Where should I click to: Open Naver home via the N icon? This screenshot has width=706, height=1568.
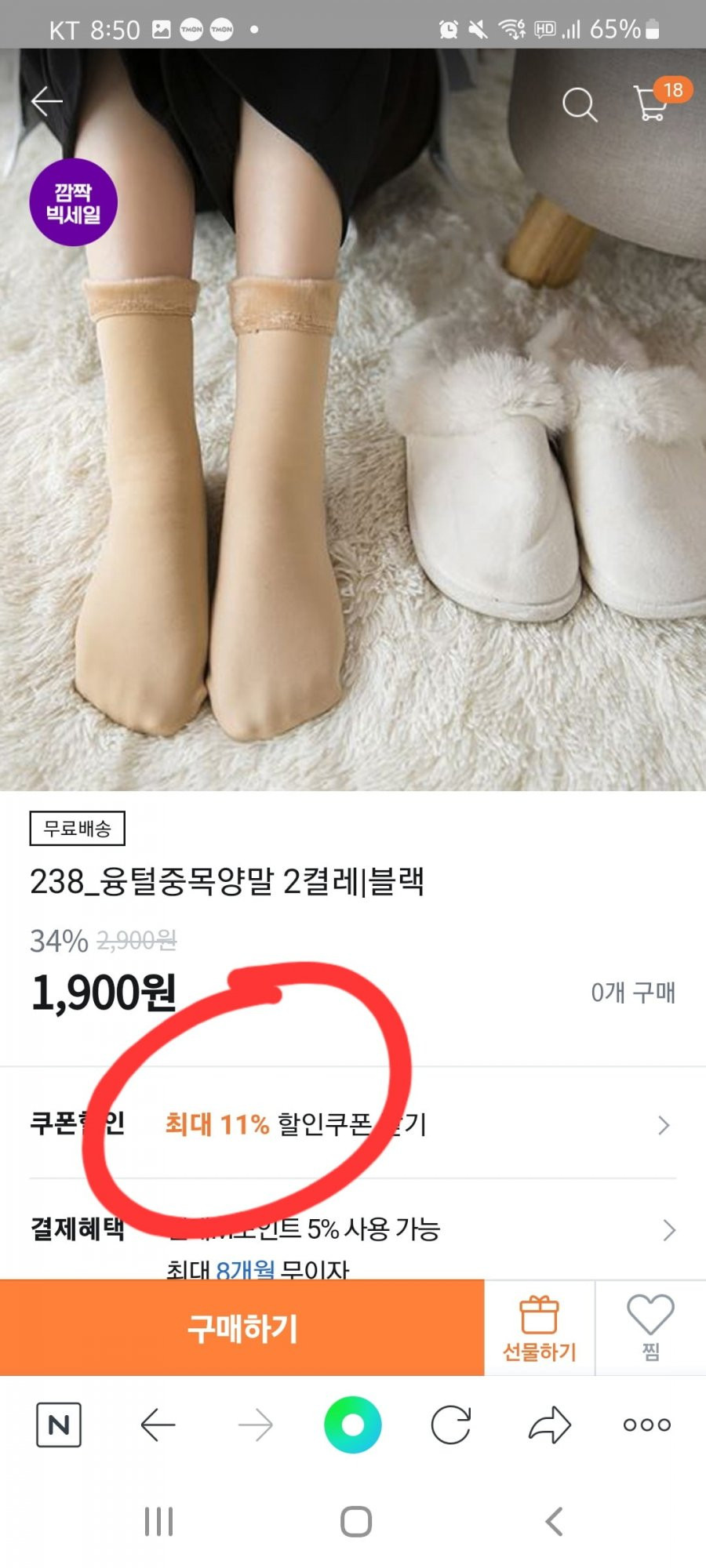point(59,1425)
